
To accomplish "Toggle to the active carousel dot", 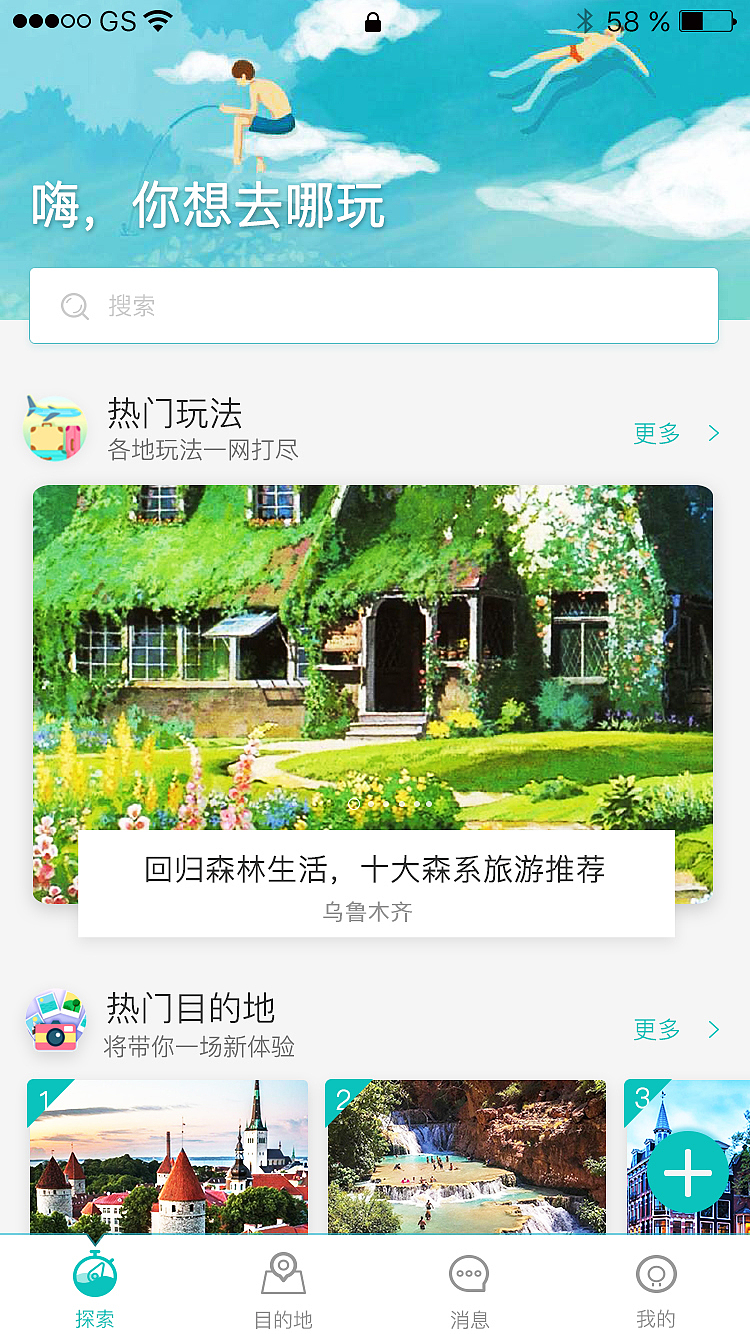I will pyautogui.click(x=353, y=803).
